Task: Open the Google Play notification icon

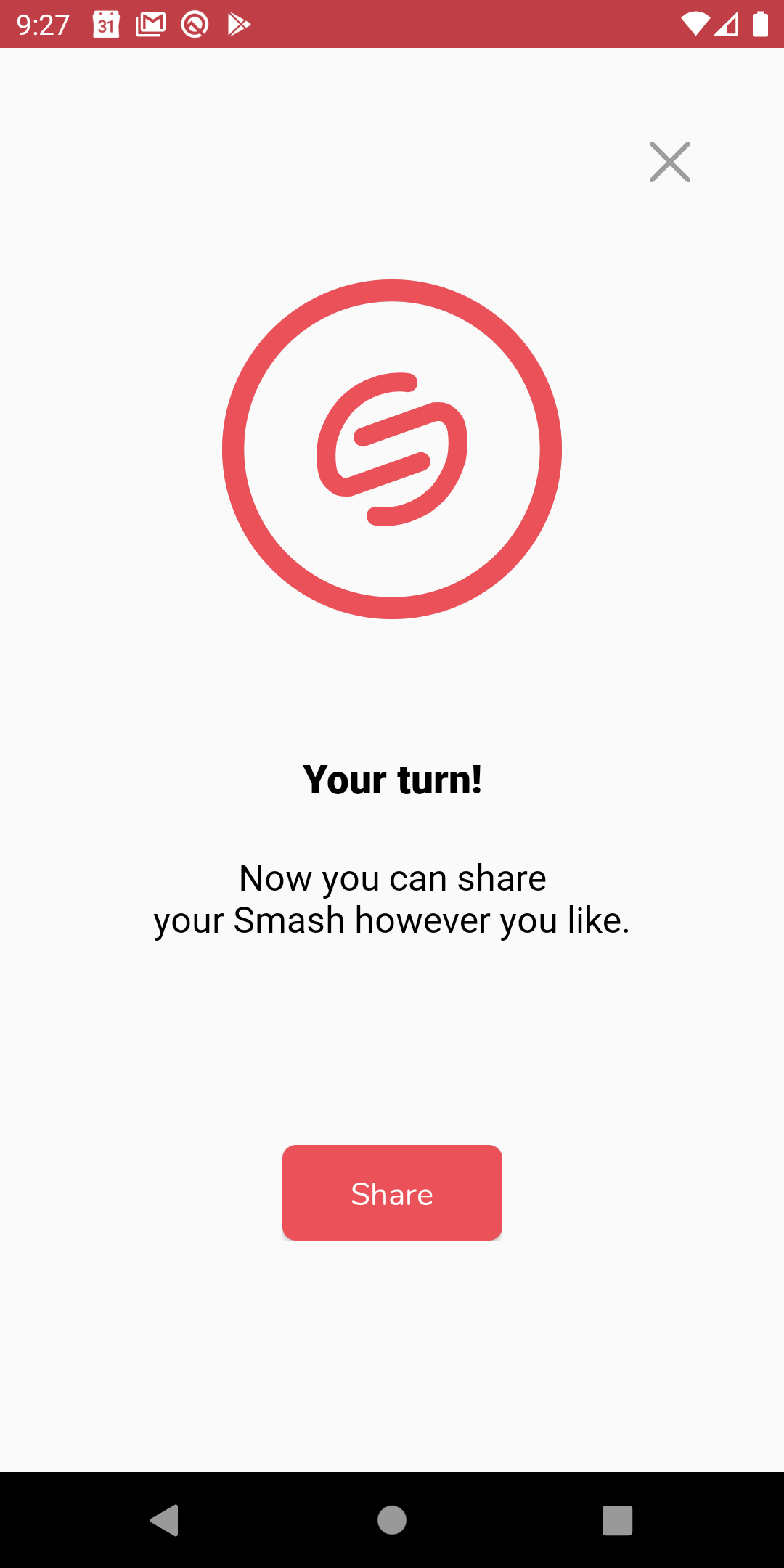Action: (240, 25)
